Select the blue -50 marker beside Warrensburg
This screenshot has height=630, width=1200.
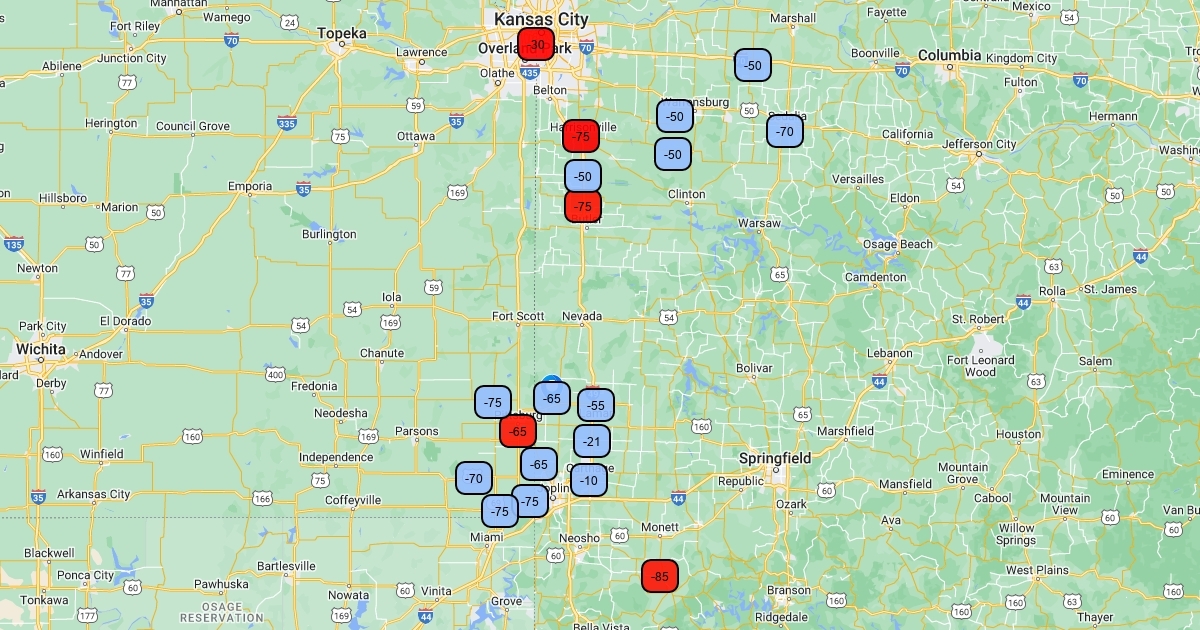pos(675,116)
